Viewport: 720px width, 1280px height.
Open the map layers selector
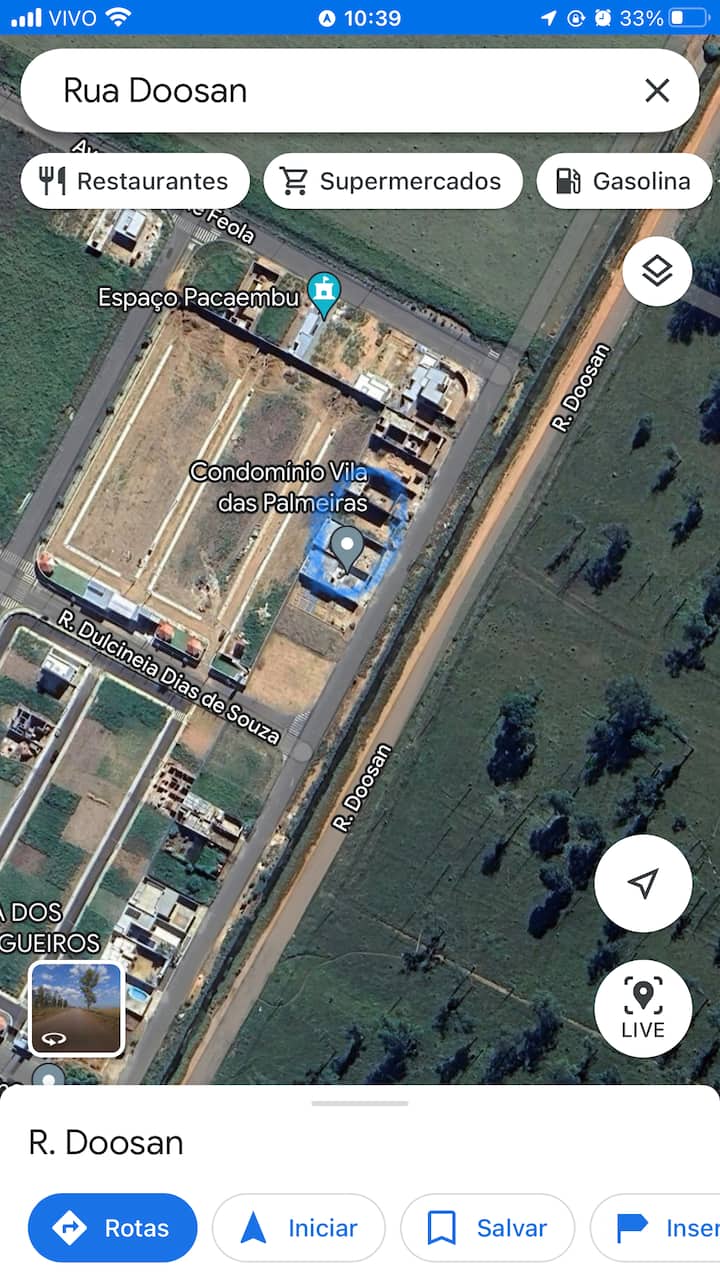tap(657, 271)
